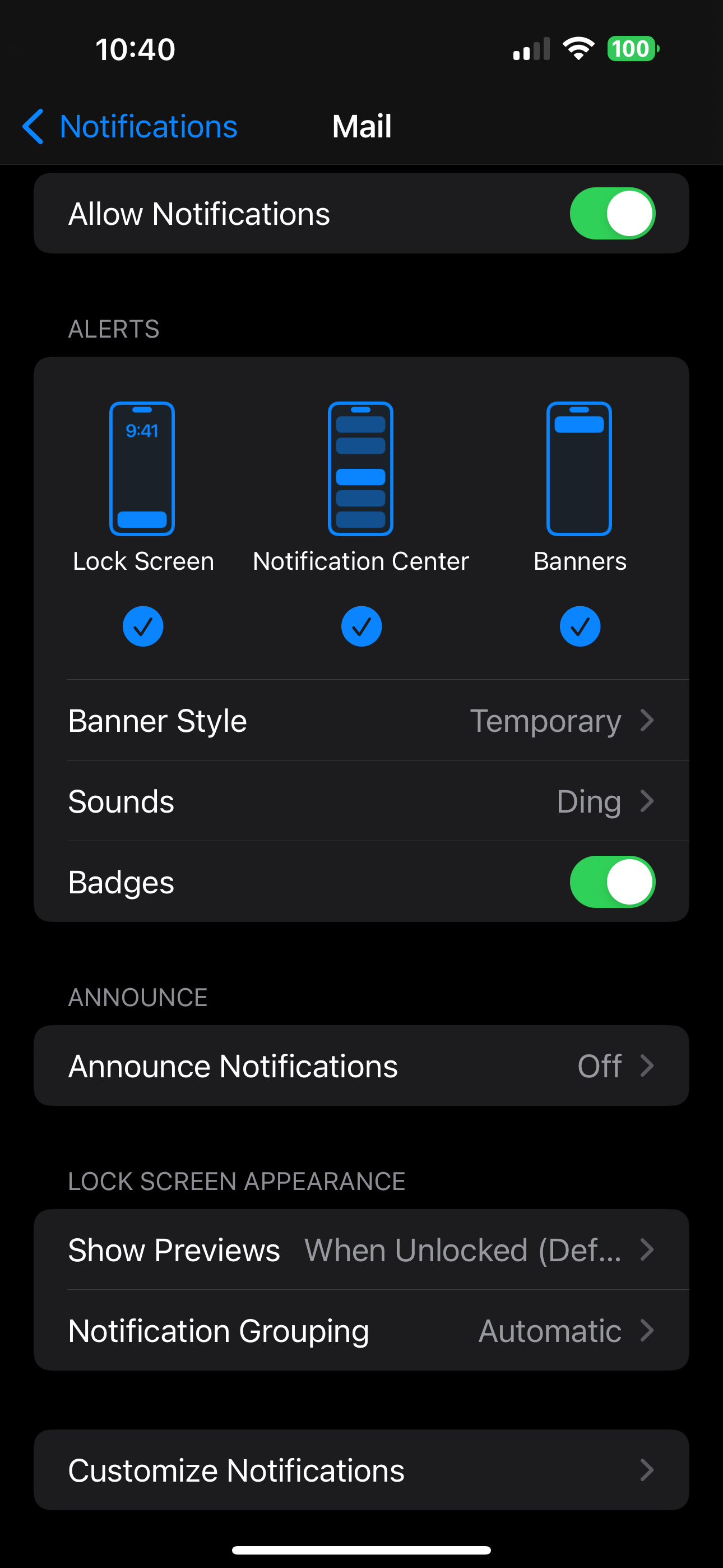Open Announce Notifications settings
Viewport: 723px width, 1568px height.
[361, 1066]
